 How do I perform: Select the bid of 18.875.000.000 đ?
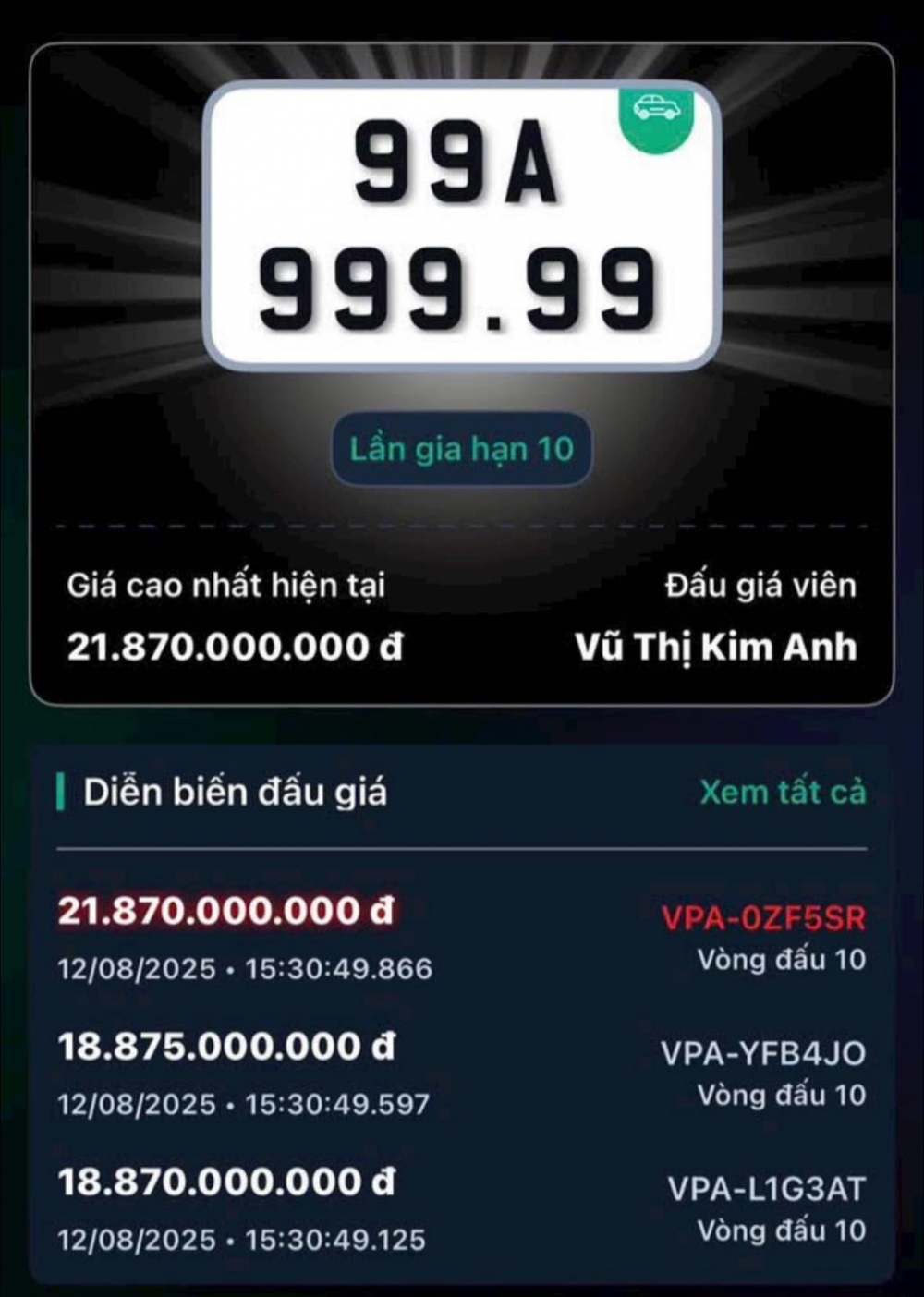[226, 1047]
